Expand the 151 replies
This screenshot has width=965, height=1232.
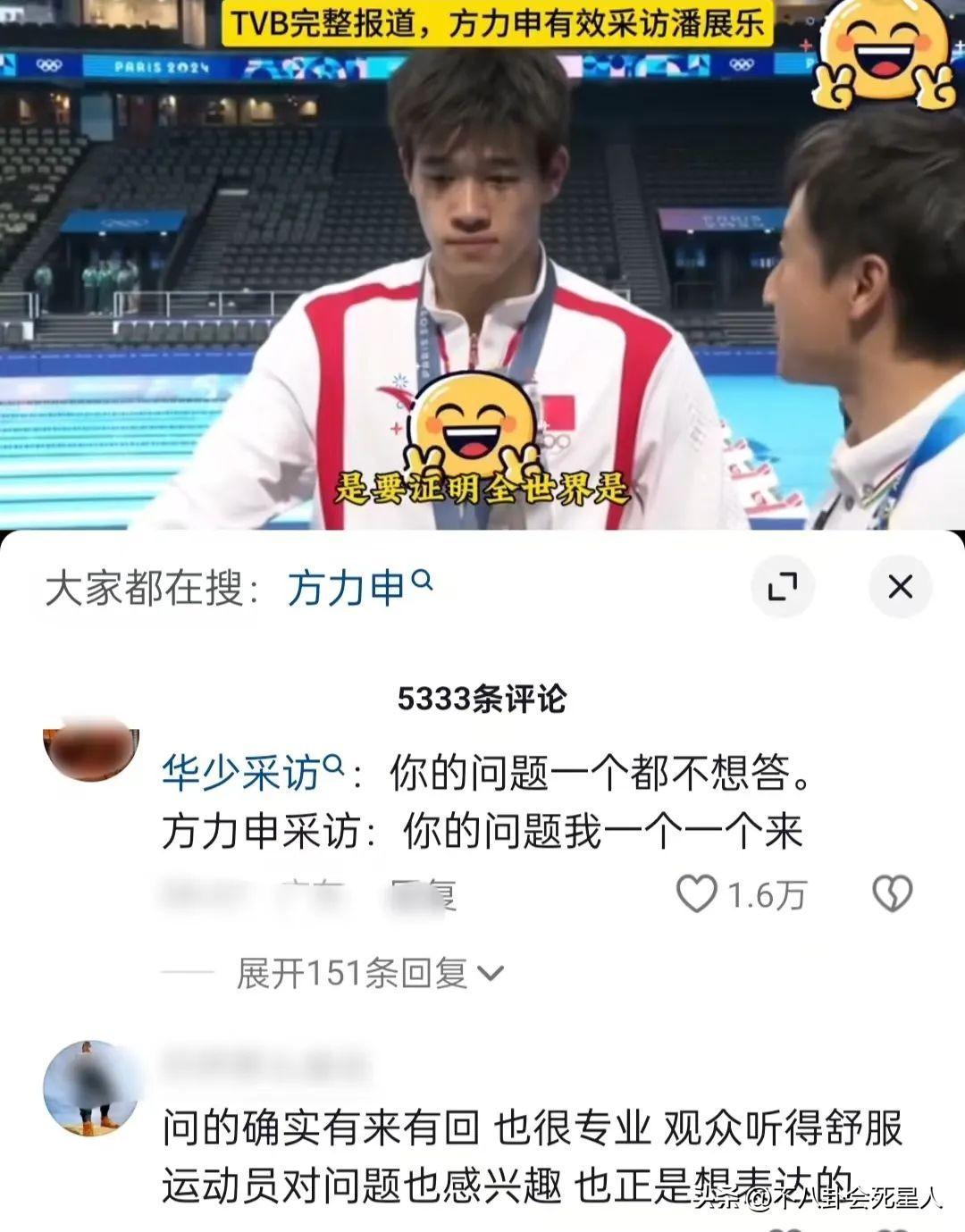[369, 973]
